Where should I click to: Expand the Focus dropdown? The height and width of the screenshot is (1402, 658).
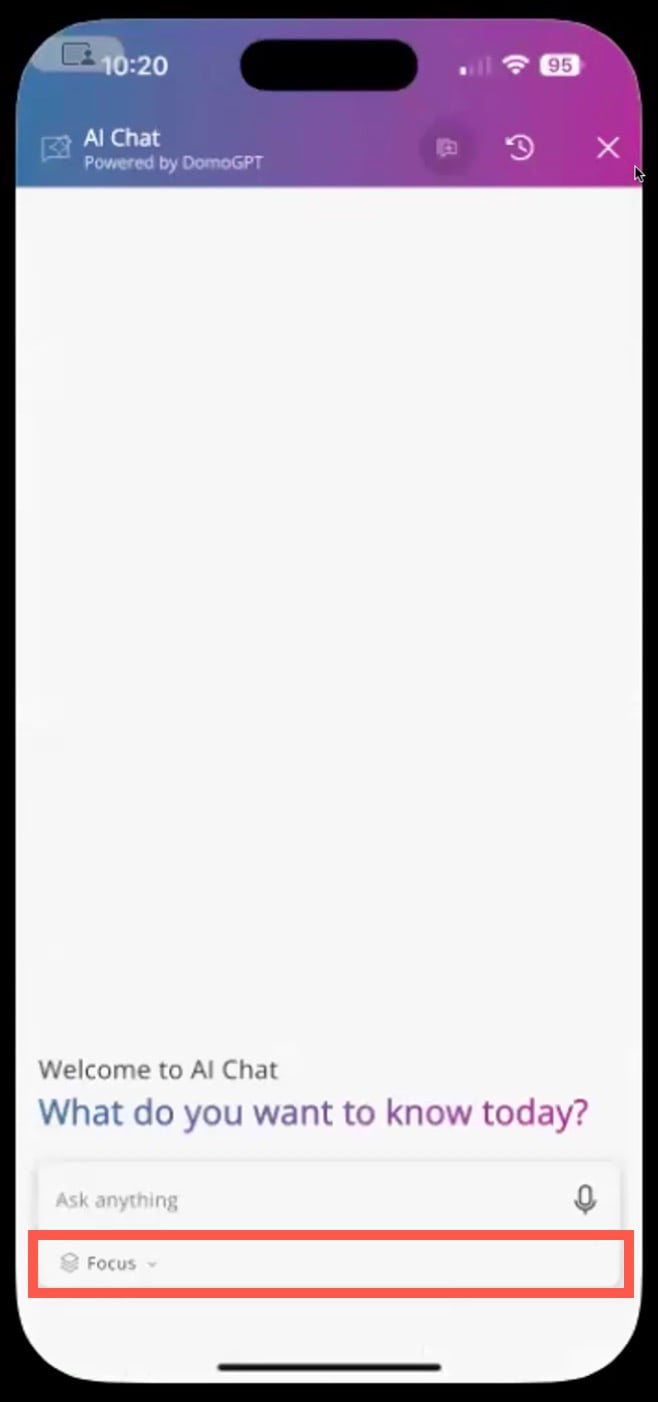click(109, 1263)
